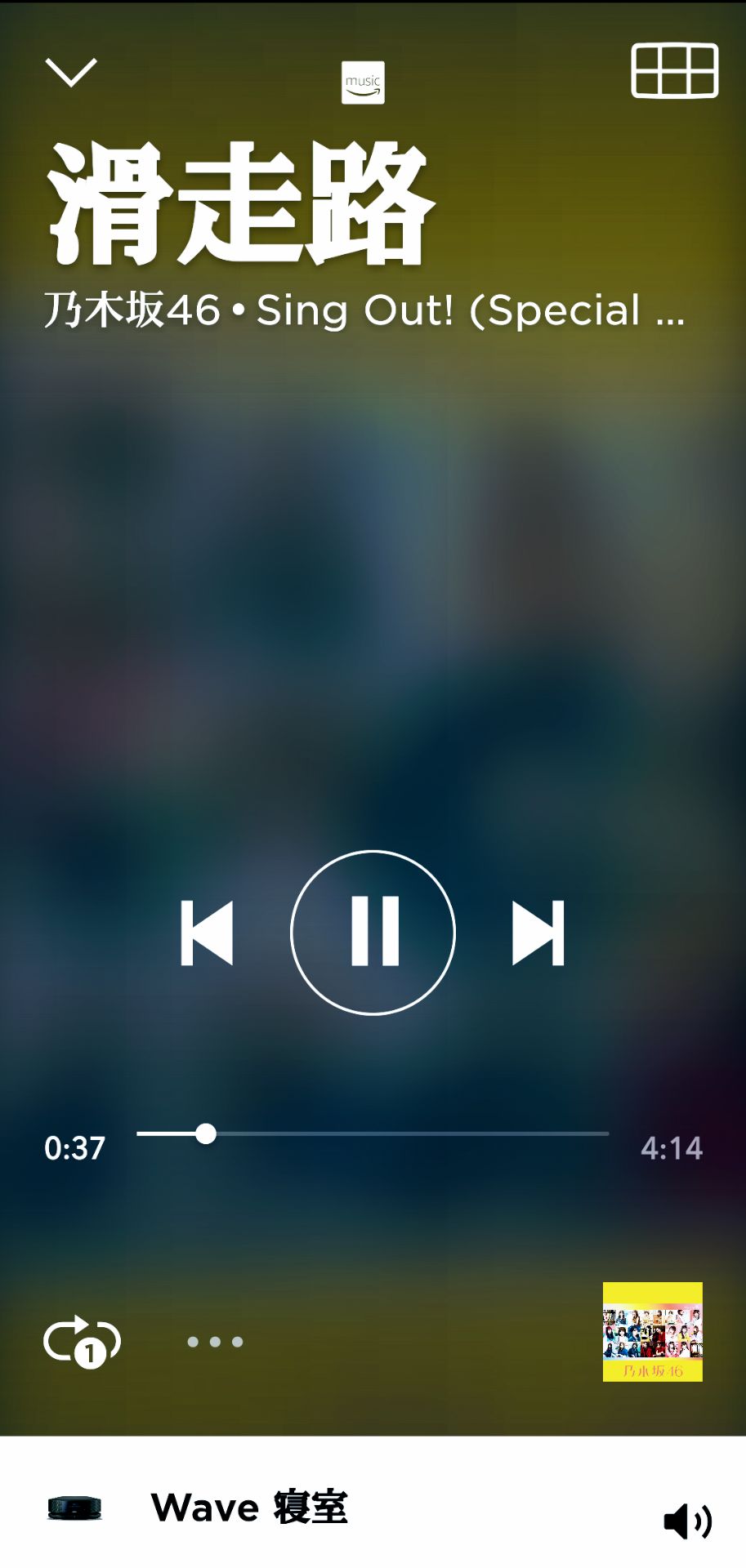Viewport: 746px width, 1568px height.
Task: Toggle the repeat-one mode
Action: (x=82, y=1341)
